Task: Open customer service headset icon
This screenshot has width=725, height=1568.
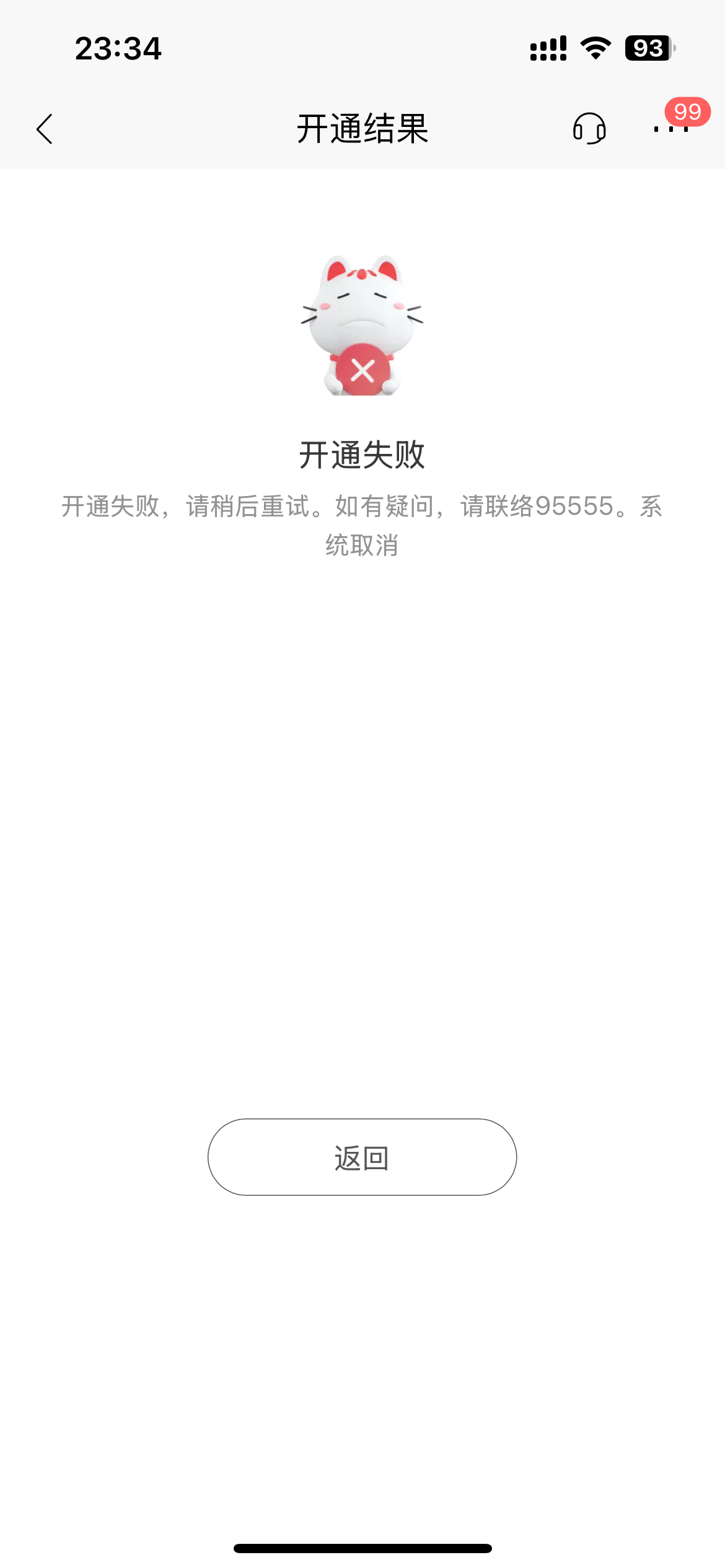Action: coord(589,129)
